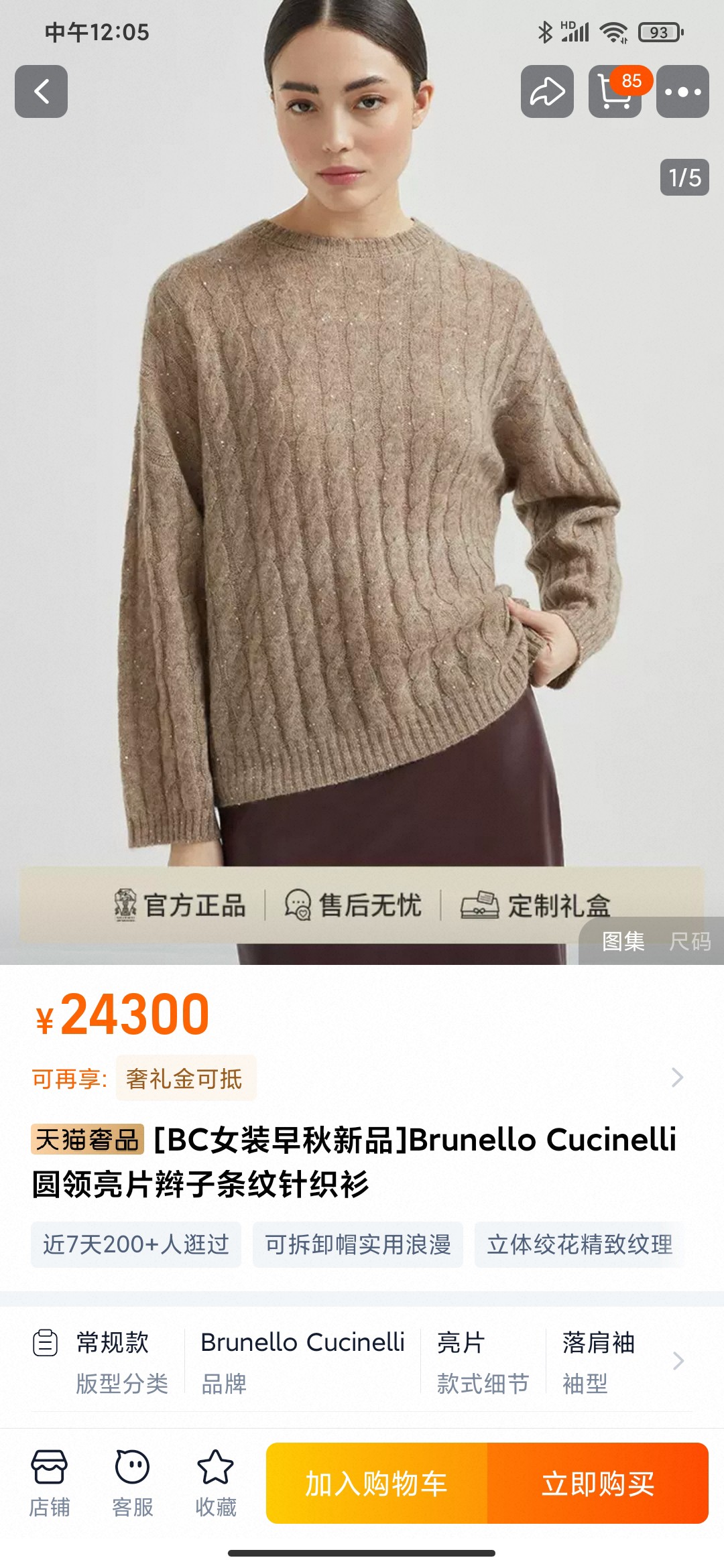This screenshot has height=1568, width=724.
Task: Switch to the 尺码 size tab
Action: click(690, 941)
